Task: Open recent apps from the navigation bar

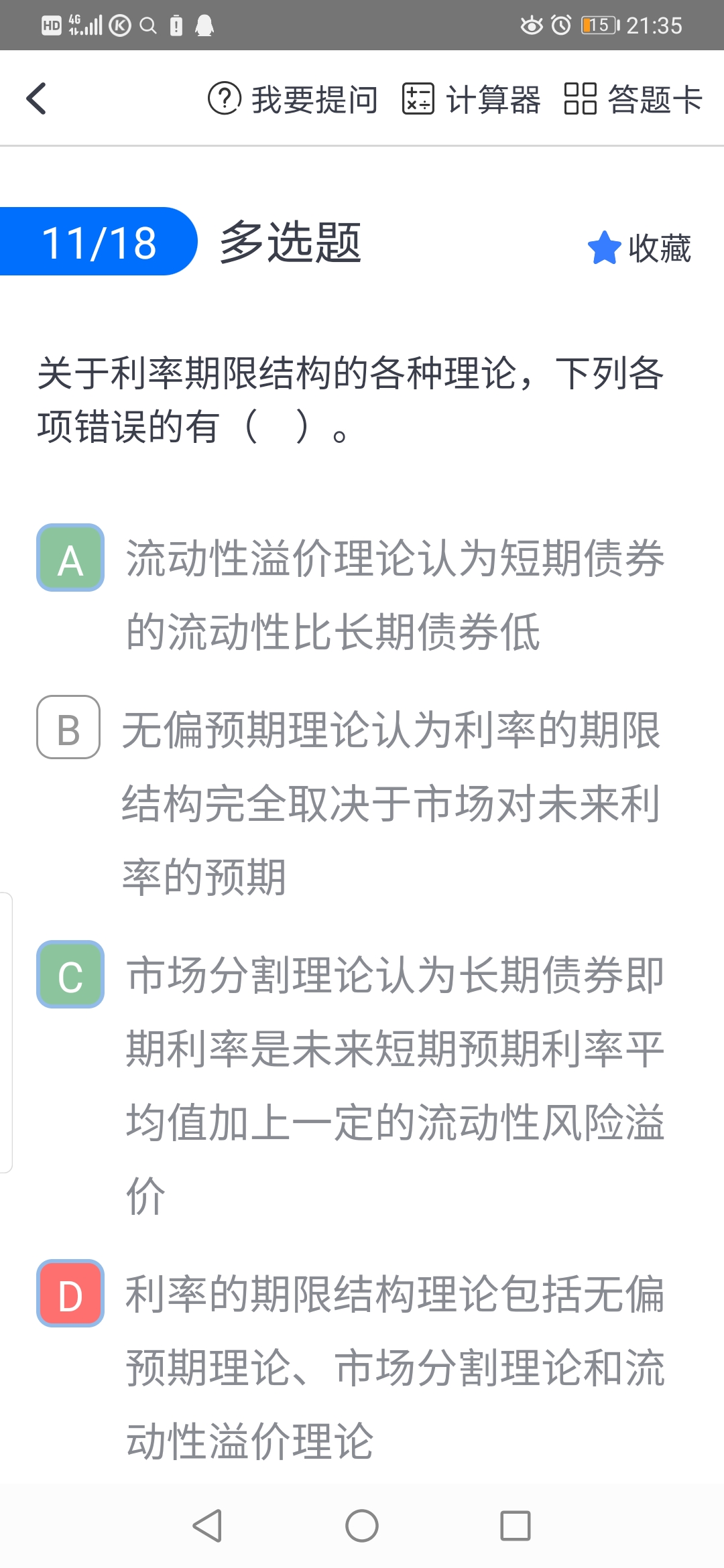Action: pyautogui.click(x=516, y=1526)
